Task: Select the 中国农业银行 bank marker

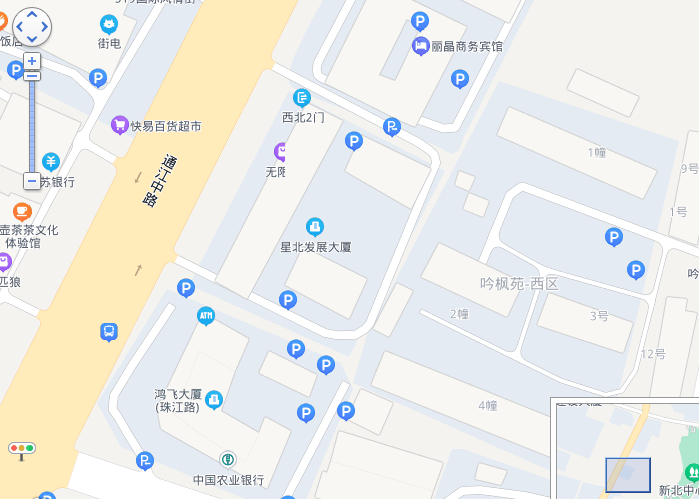Action: pyautogui.click(x=229, y=461)
